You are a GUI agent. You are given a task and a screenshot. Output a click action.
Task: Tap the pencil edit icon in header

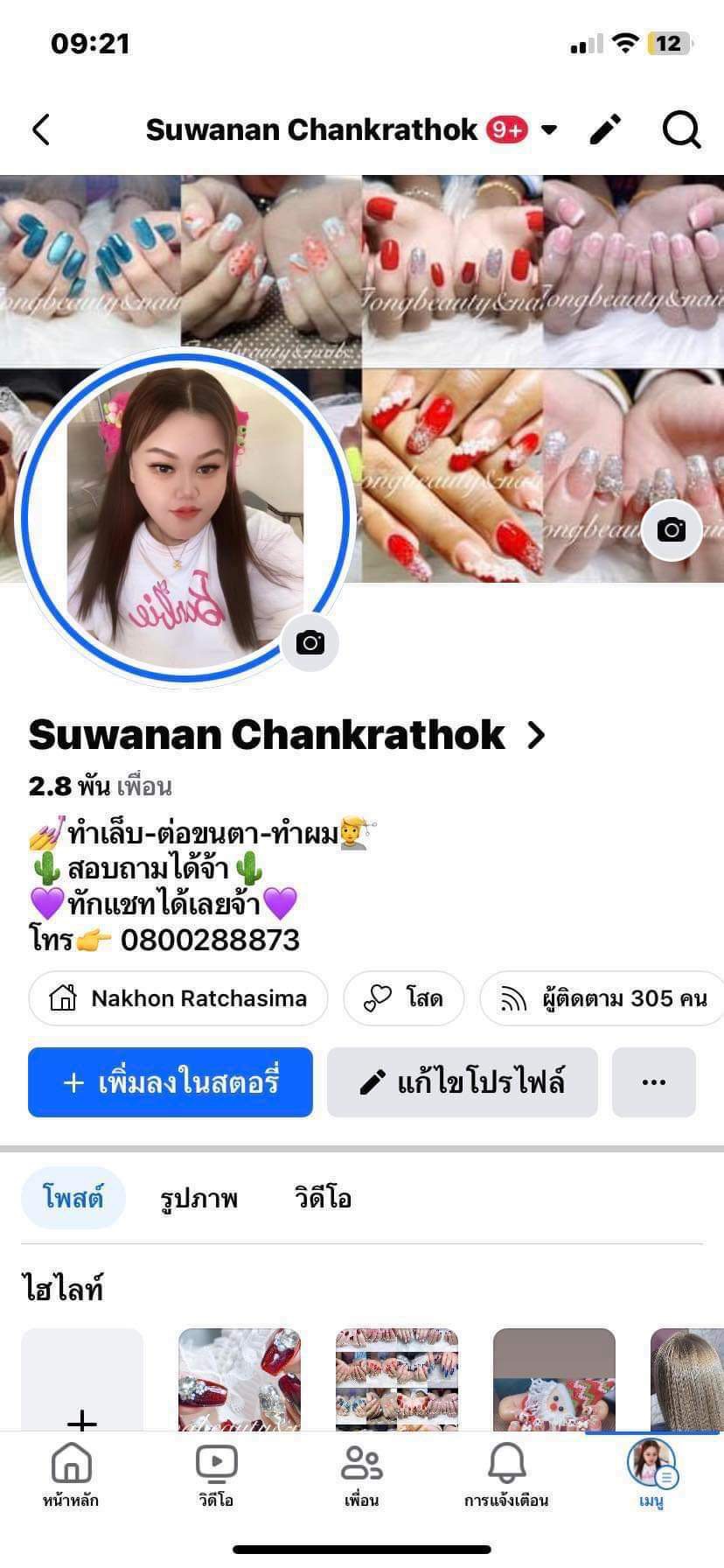click(605, 129)
